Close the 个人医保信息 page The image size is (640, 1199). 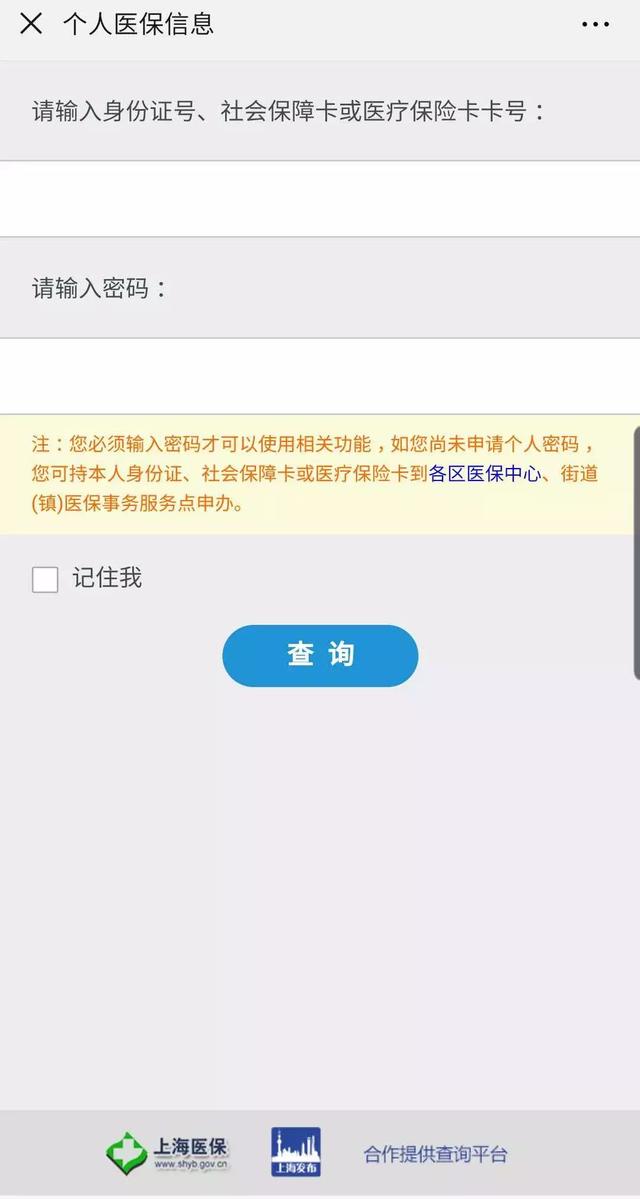(x=31, y=24)
